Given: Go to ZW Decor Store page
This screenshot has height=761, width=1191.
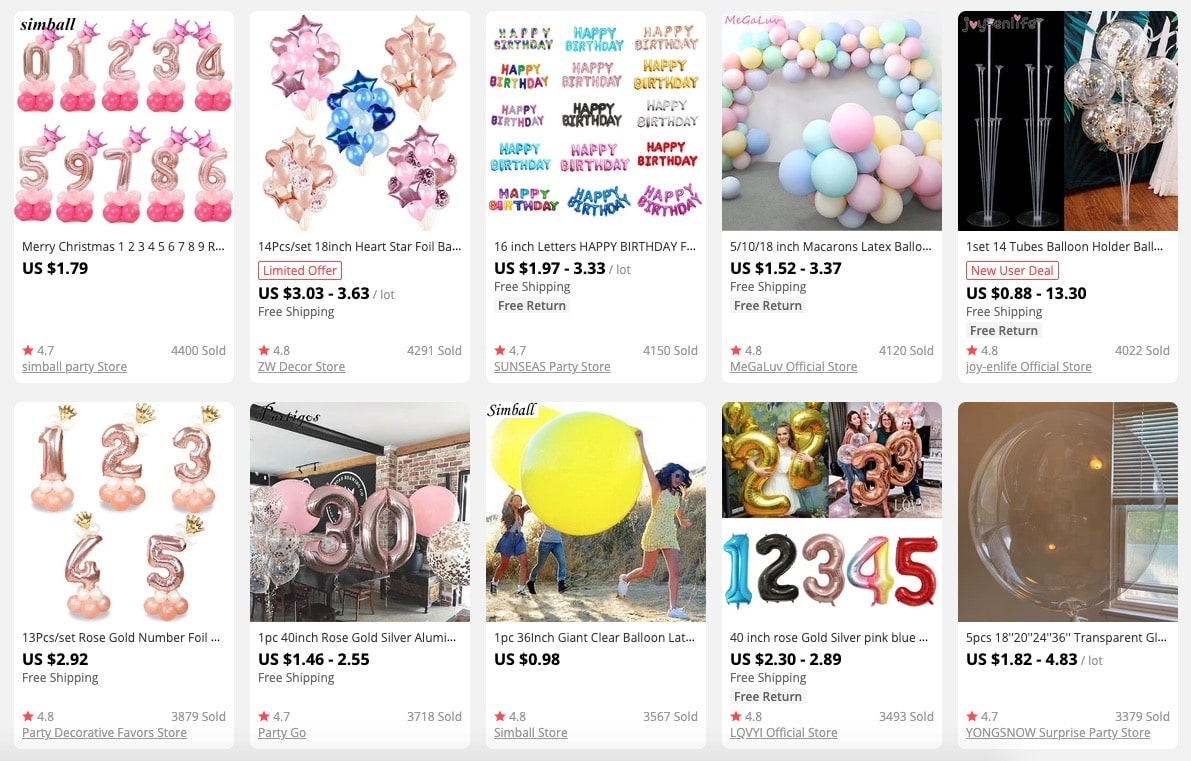Looking at the screenshot, I should [301, 367].
